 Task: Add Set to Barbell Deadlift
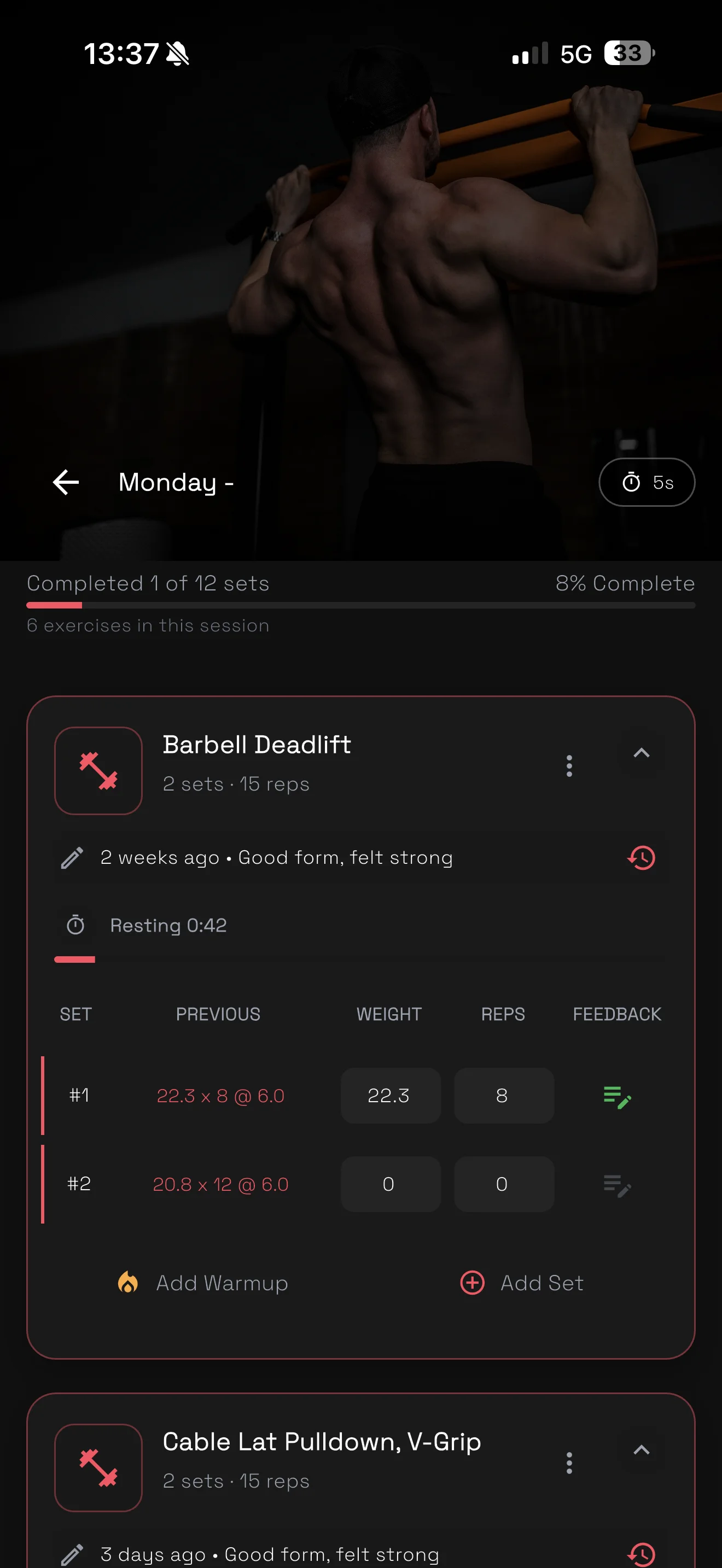point(522,1283)
